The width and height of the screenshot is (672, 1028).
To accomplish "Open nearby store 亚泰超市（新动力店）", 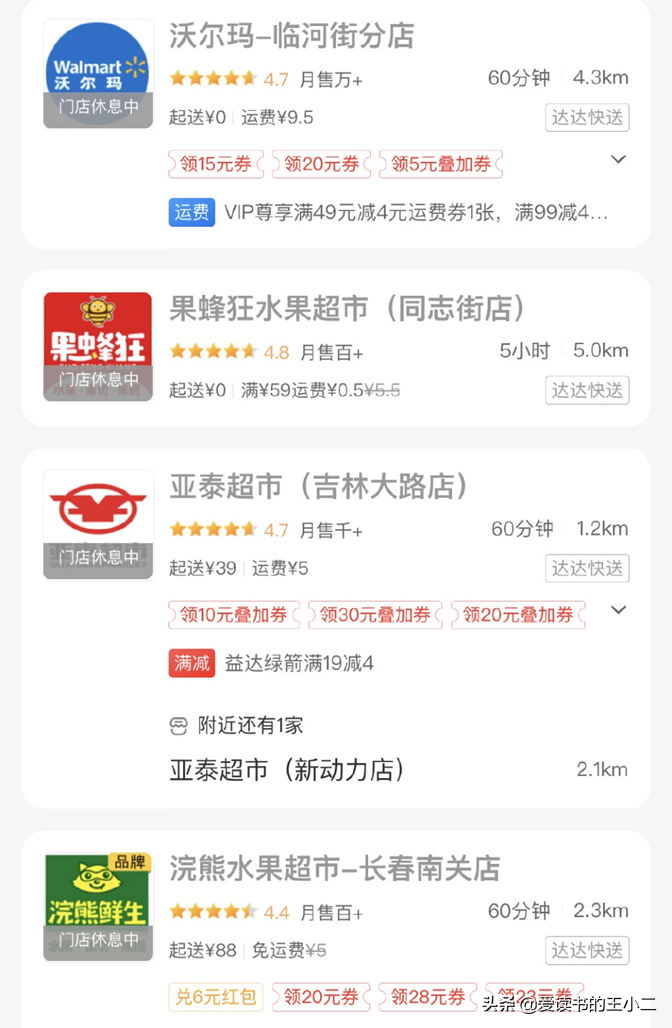I will (x=287, y=769).
